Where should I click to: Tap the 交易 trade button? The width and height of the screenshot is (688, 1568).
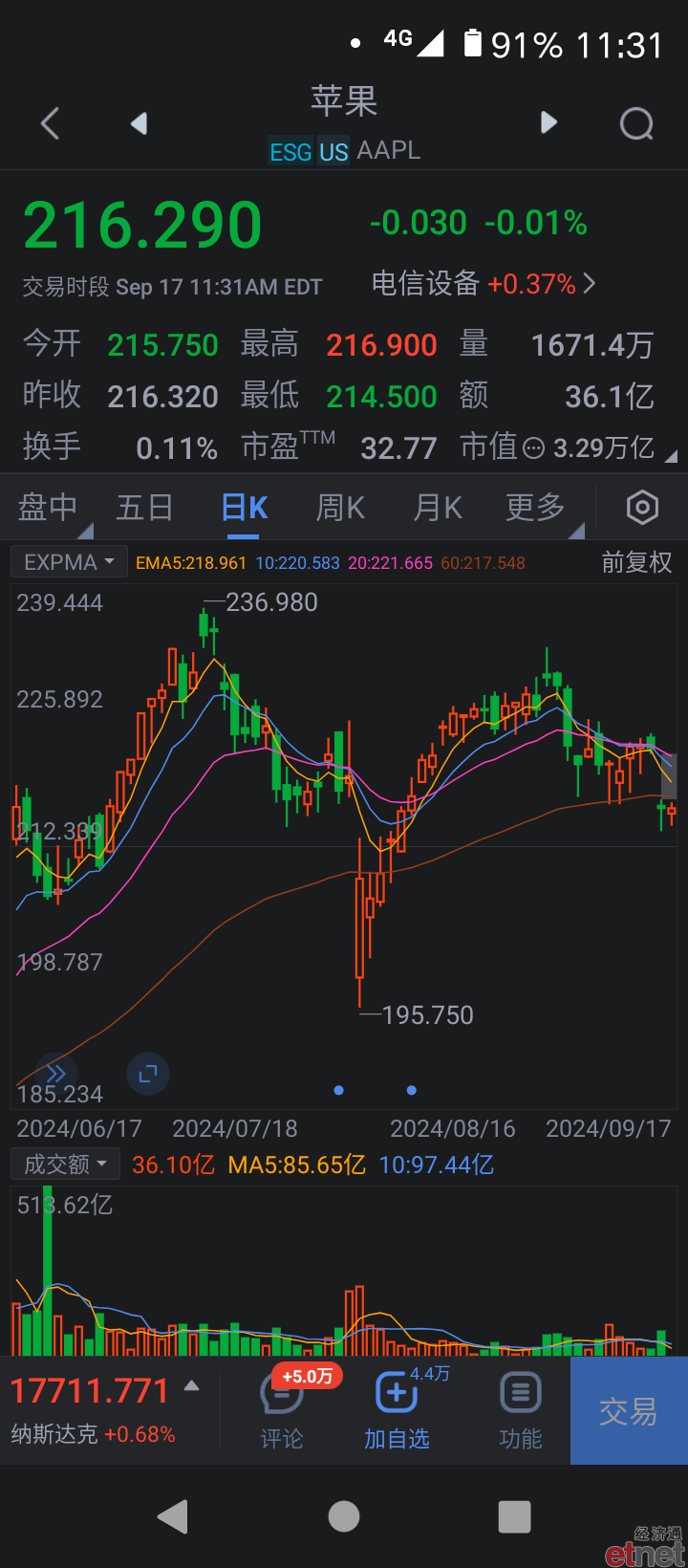pos(629,1411)
